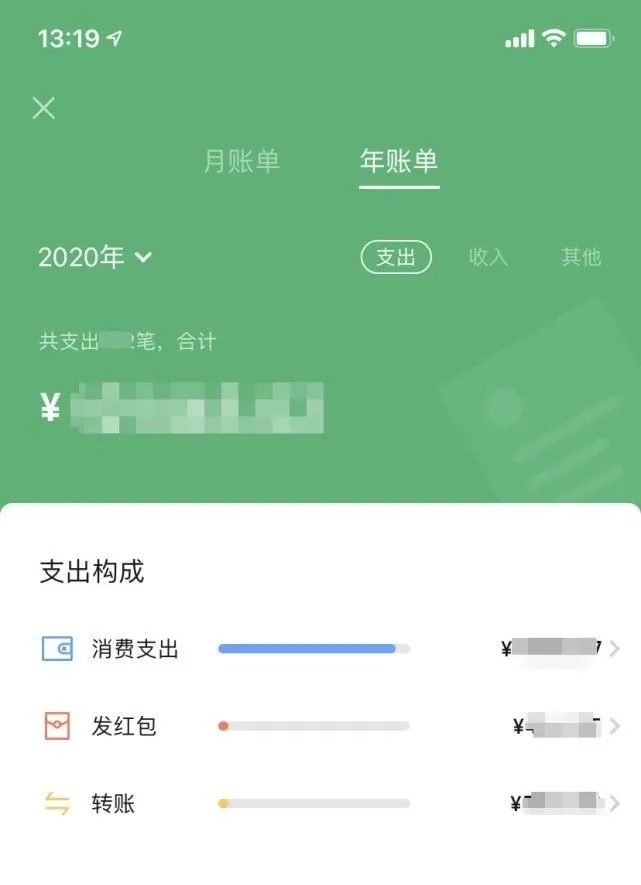Image resolution: width=641 pixels, height=885 pixels.
Task: Select the 年账单 tab
Action: pos(399,161)
